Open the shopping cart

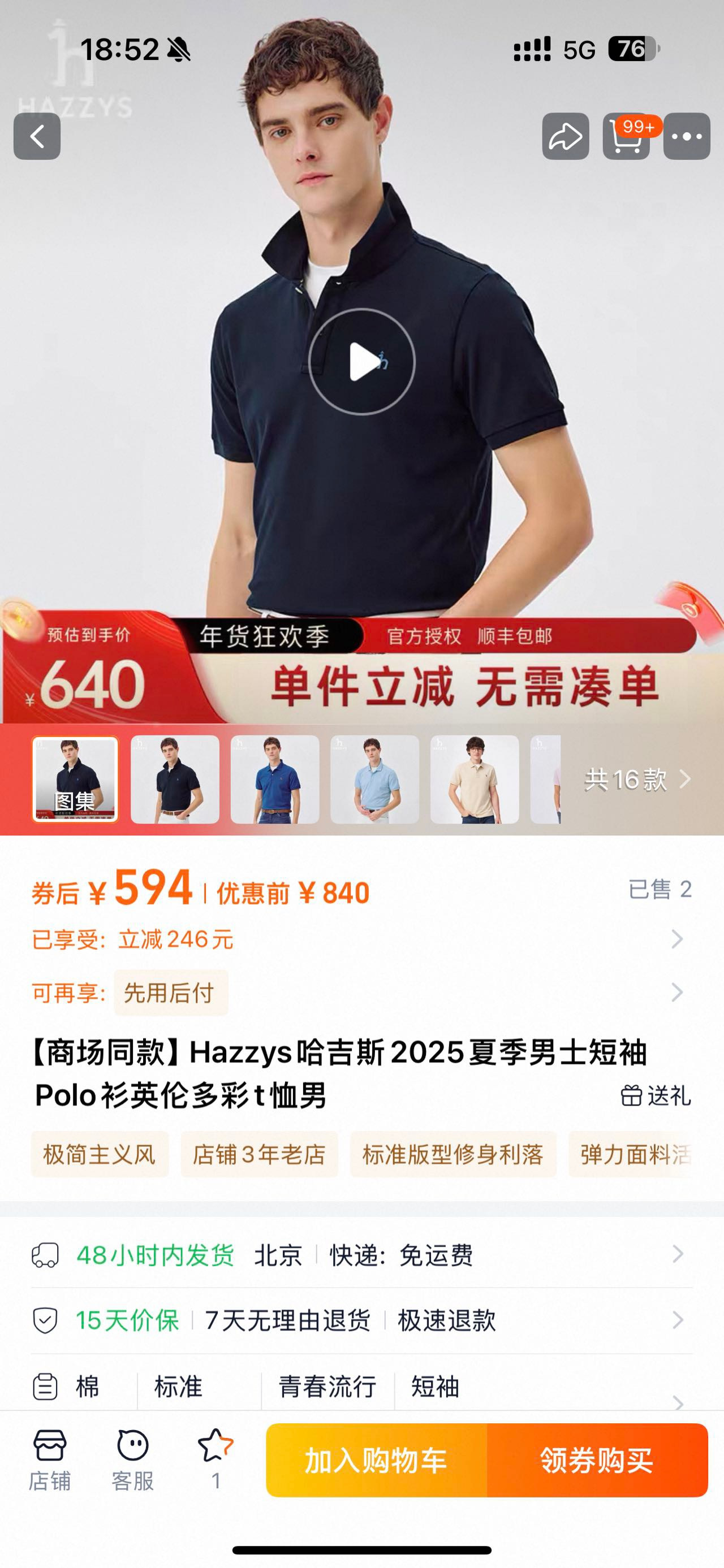626,136
